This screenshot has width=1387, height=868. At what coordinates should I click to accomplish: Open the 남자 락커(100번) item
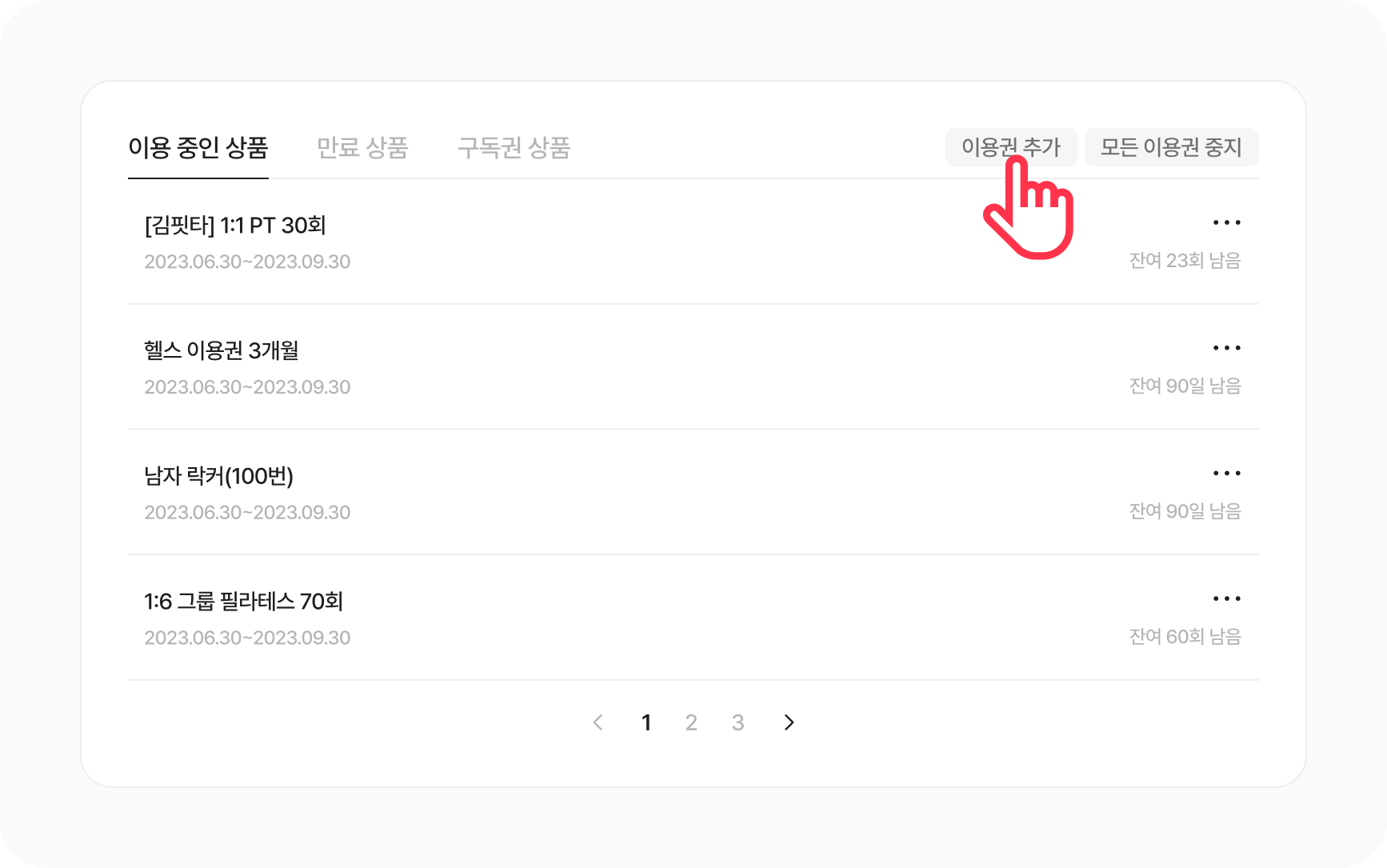point(218,476)
